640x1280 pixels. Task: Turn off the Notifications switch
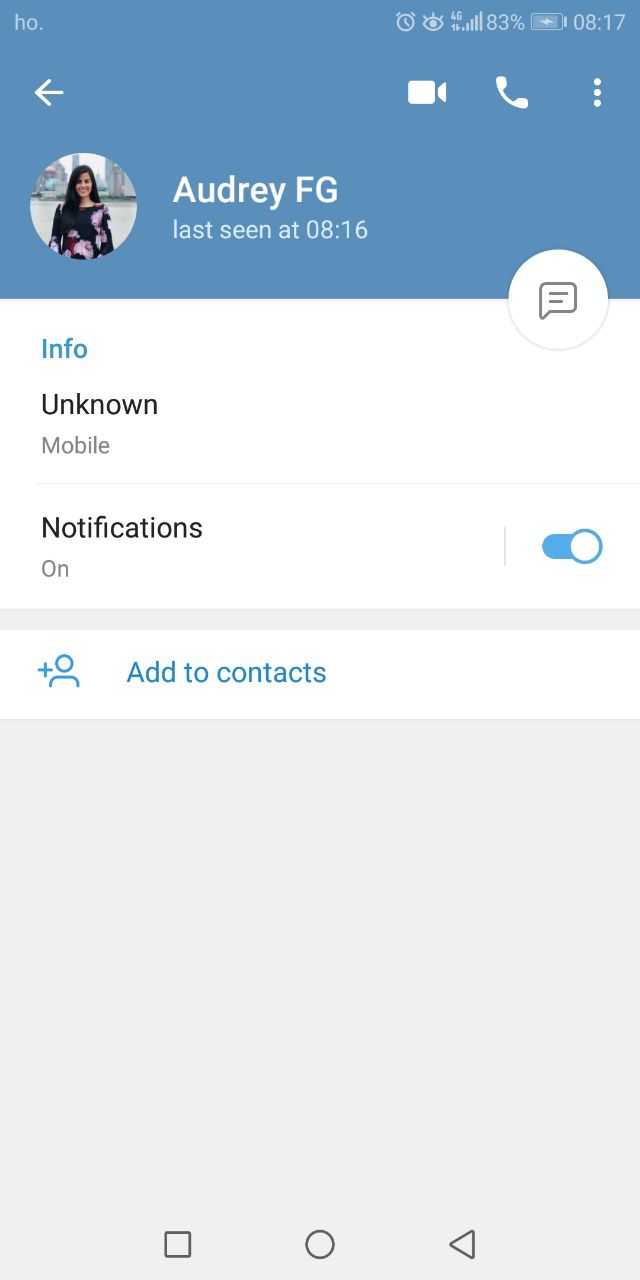[x=572, y=547]
